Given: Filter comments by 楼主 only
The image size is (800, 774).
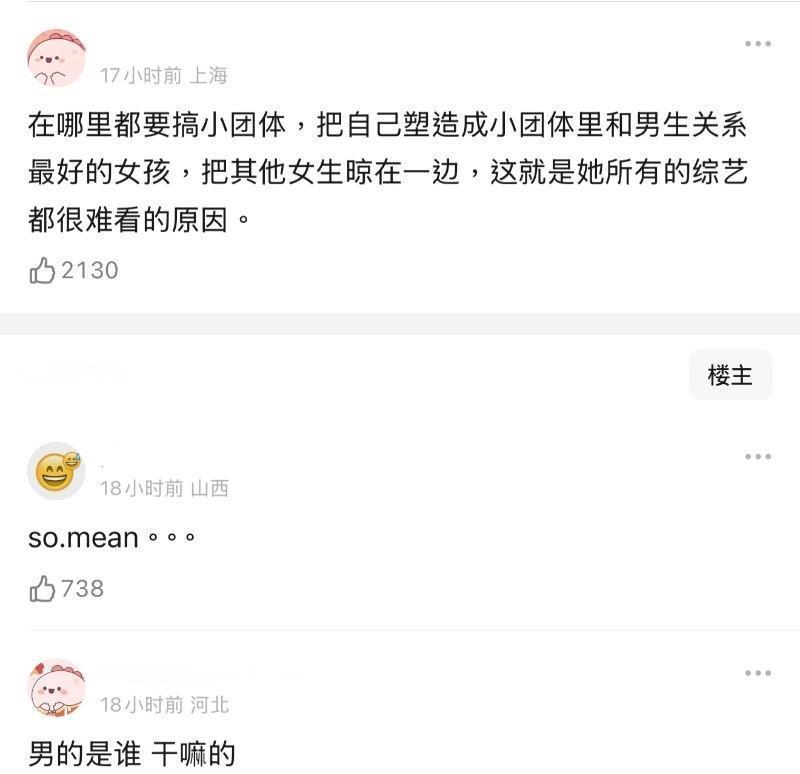Looking at the screenshot, I should click(x=730, y=375).
